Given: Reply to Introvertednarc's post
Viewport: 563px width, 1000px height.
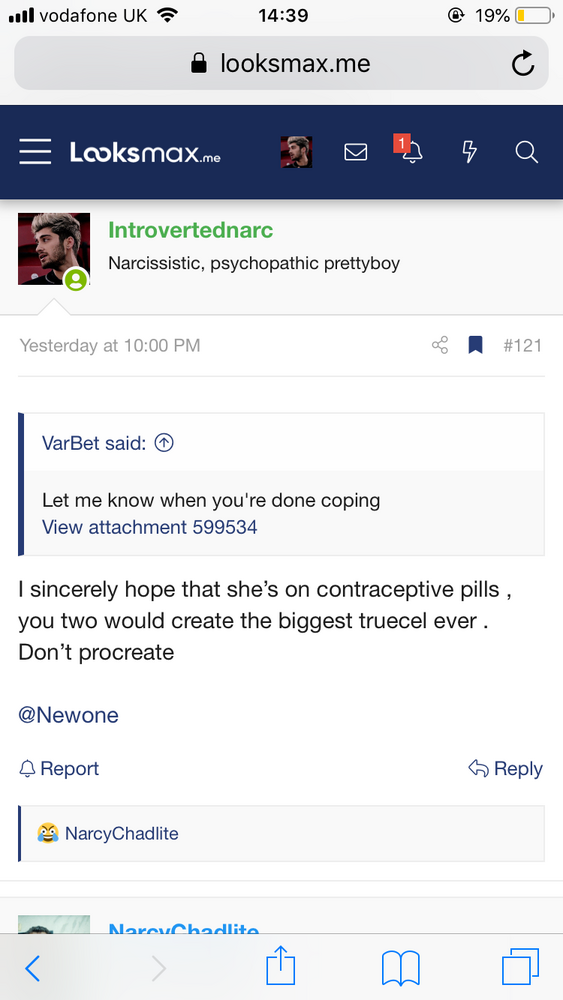Looking at the screenshot, I should [x=506, y=768].
